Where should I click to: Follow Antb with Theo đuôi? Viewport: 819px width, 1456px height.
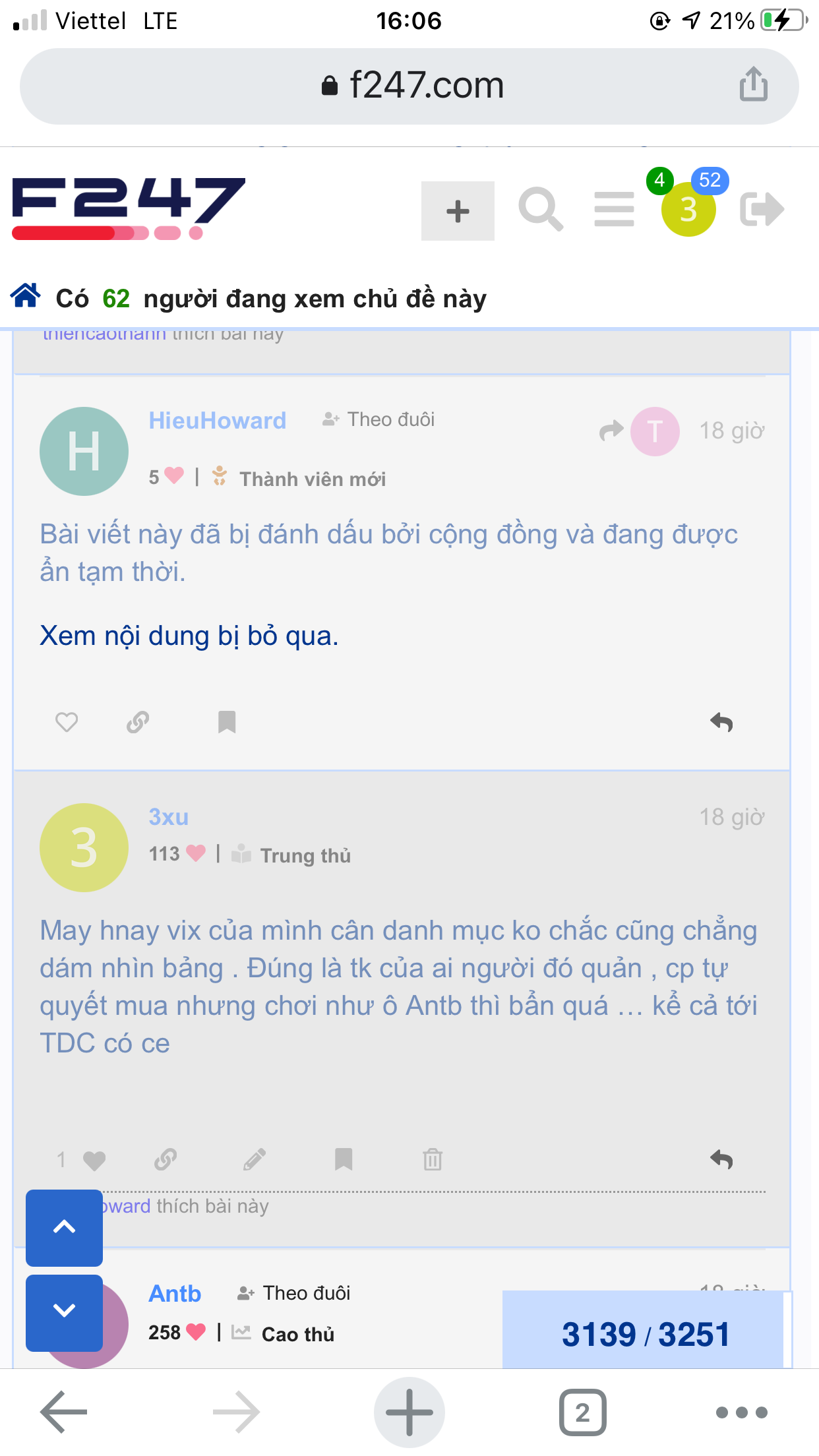pyautogui.click(x=294, y=1293)
